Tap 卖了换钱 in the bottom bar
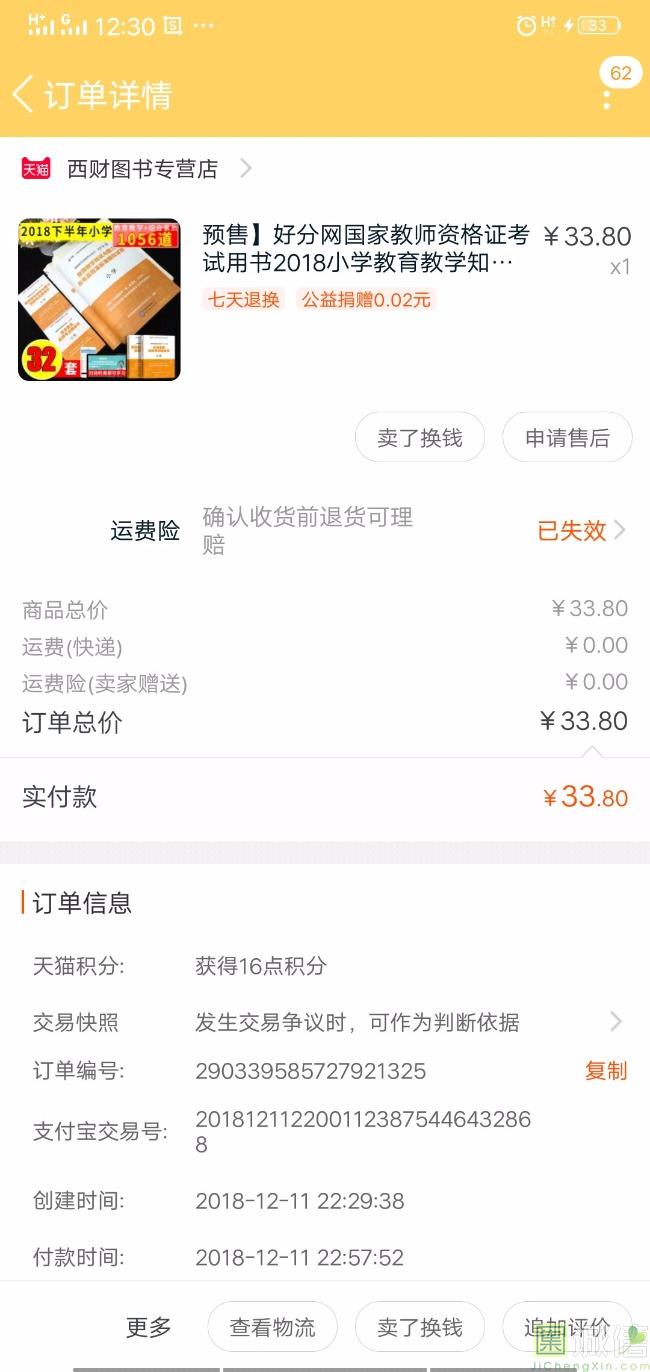This screenshot has height=1372, width=650. pos(420,1327)
